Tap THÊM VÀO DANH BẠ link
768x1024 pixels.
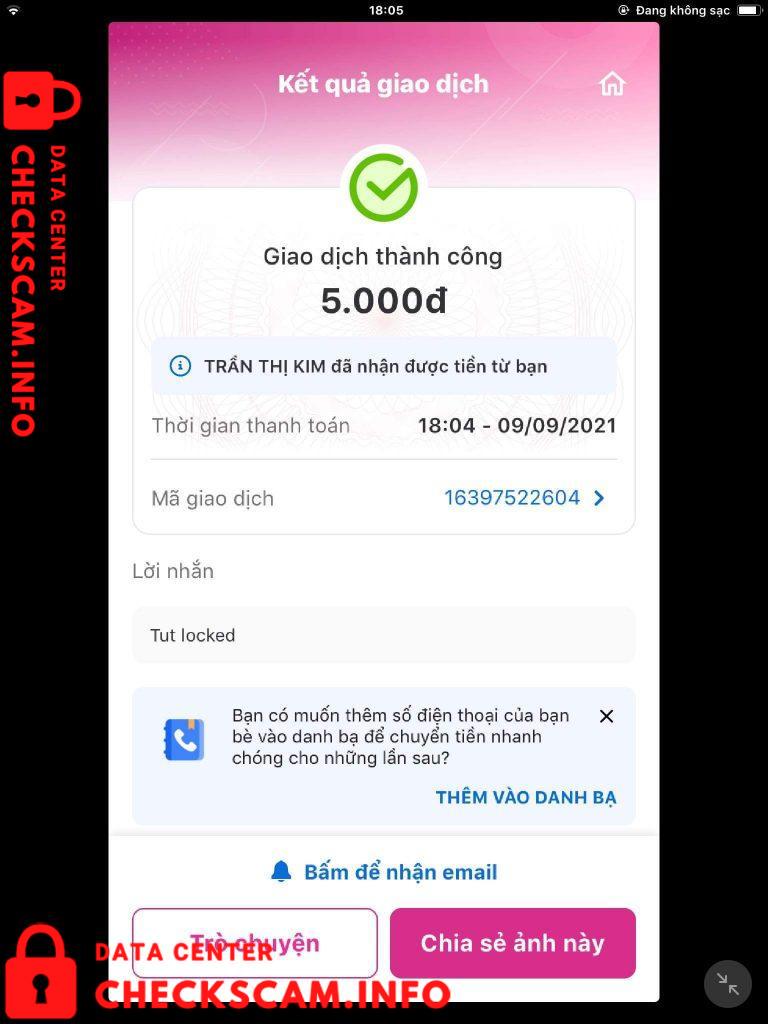click(x=525, y=797)
